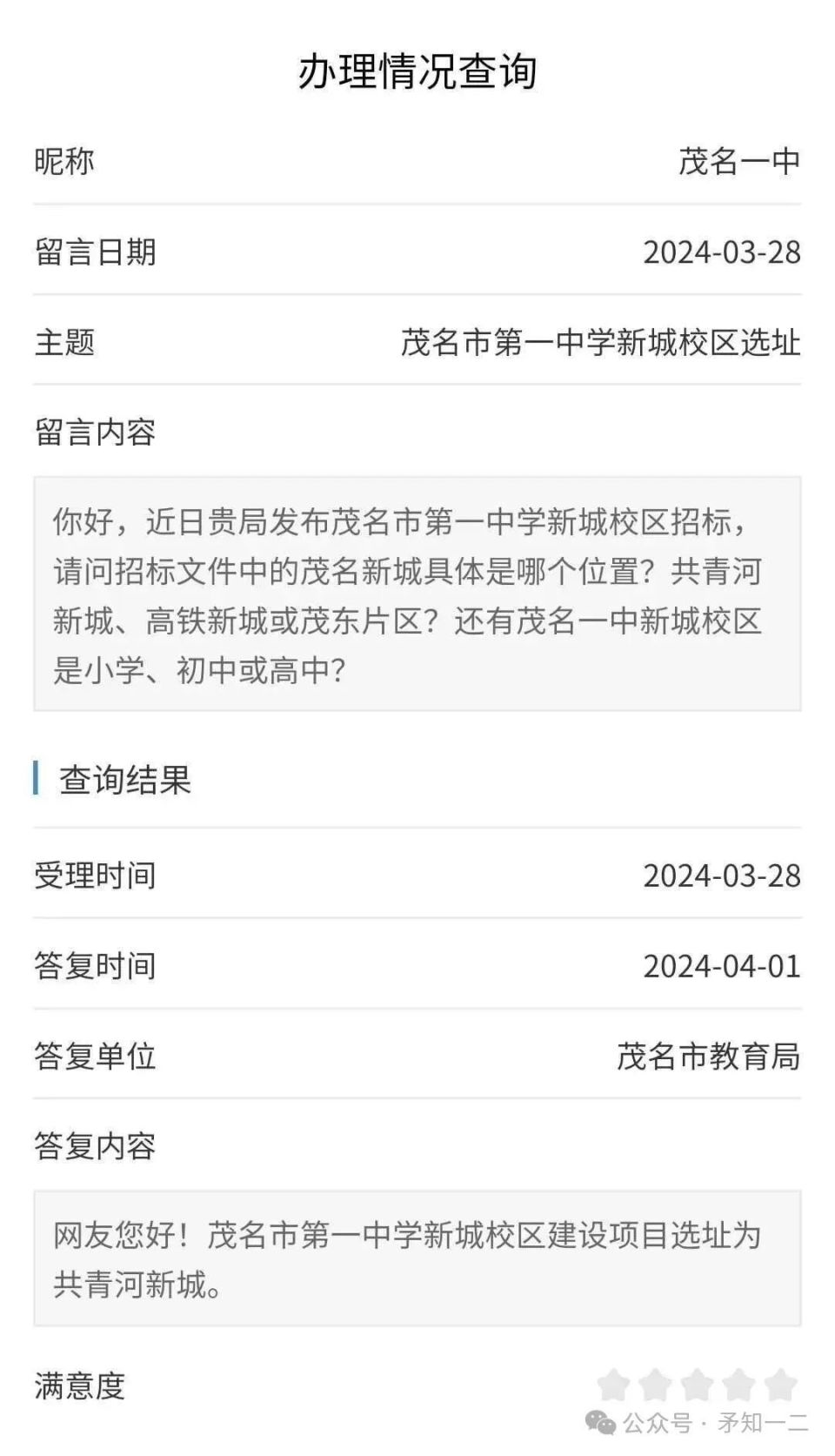Select the fourth satisfaction rating star
The width and height of the screenshot is (835, 1456).
click(737, 1384)
